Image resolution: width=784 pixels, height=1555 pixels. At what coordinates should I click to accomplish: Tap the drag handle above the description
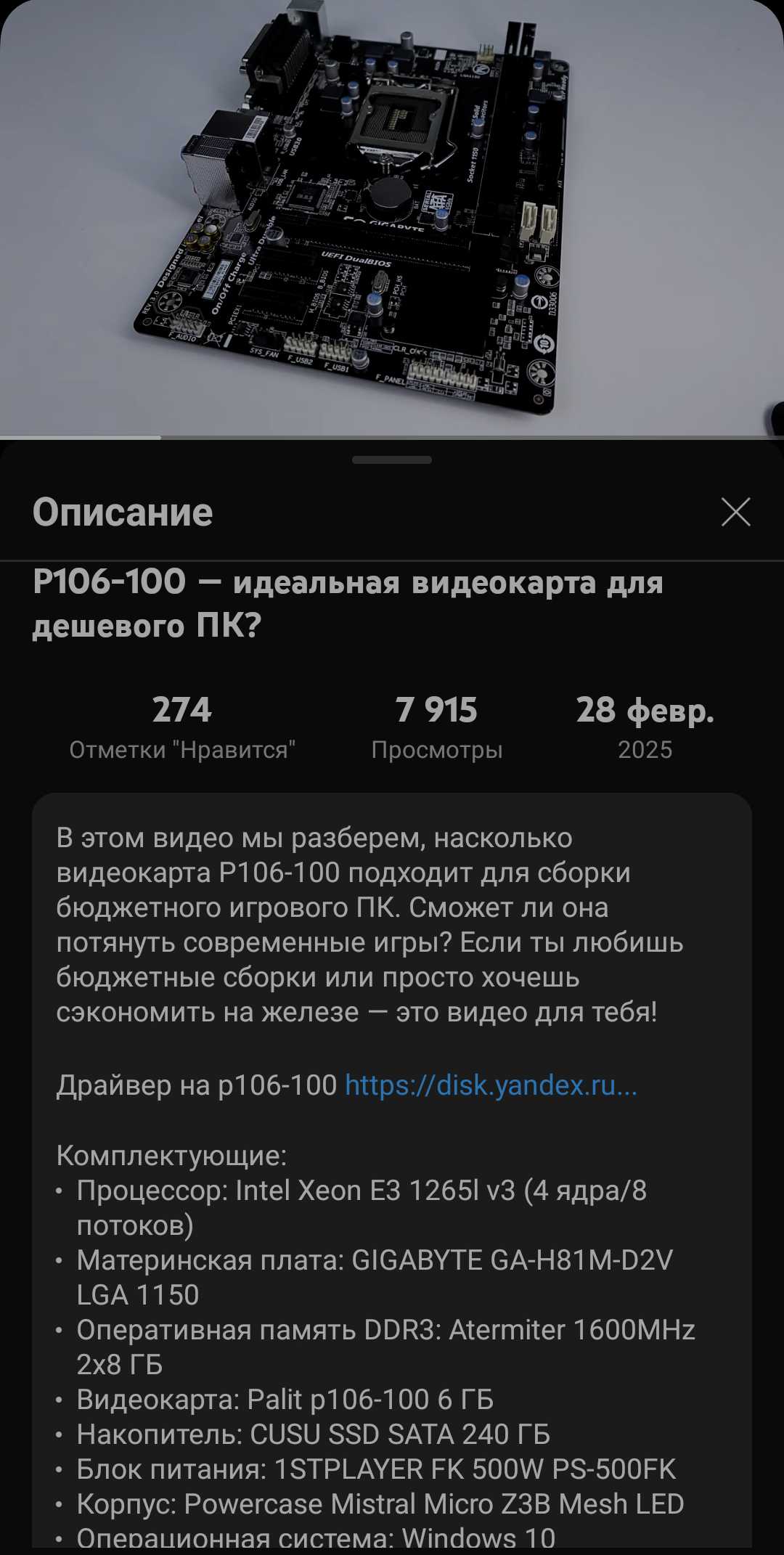coord(392,460)
